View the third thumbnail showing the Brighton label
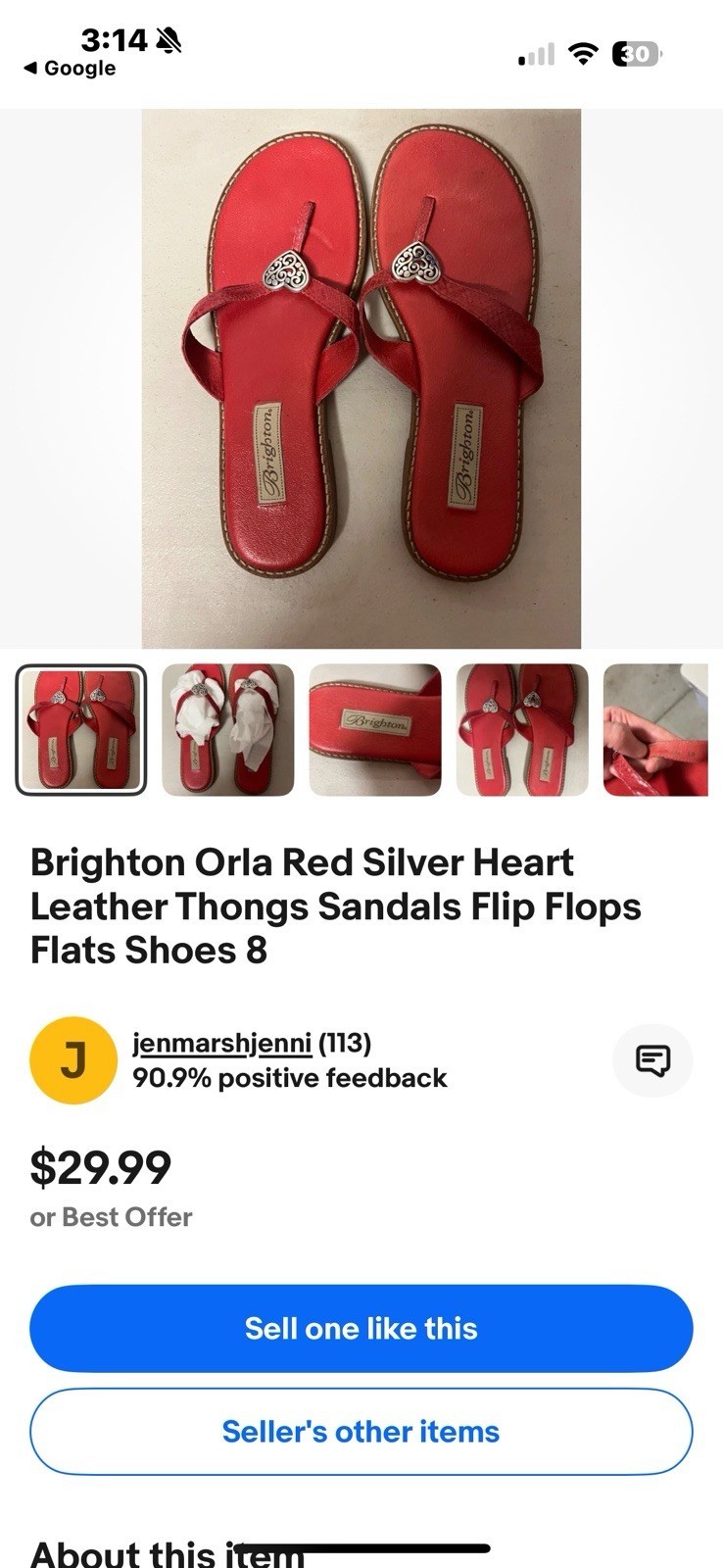Image resolution: width=723 pixels, height=1568 pixels. click(x=375, y=730)
